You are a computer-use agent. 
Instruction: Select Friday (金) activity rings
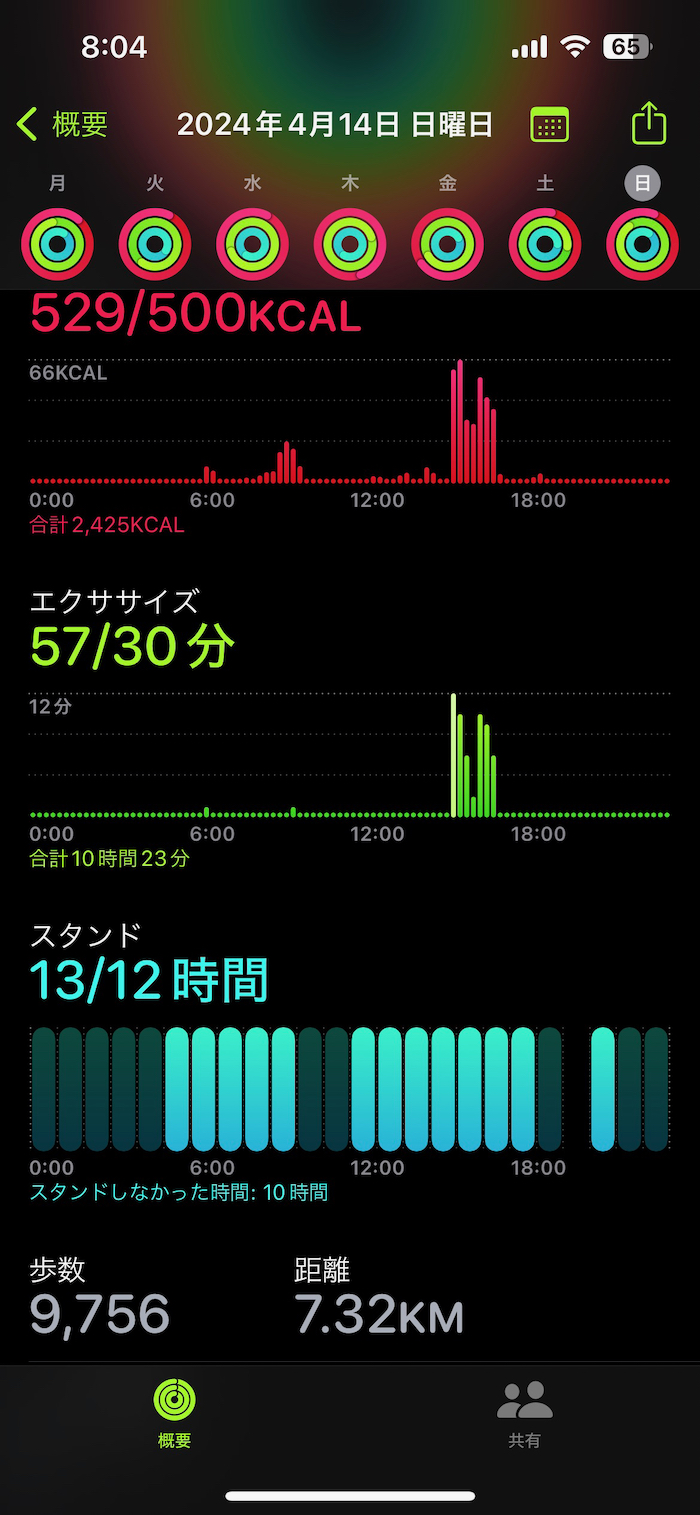coord(447,244)
